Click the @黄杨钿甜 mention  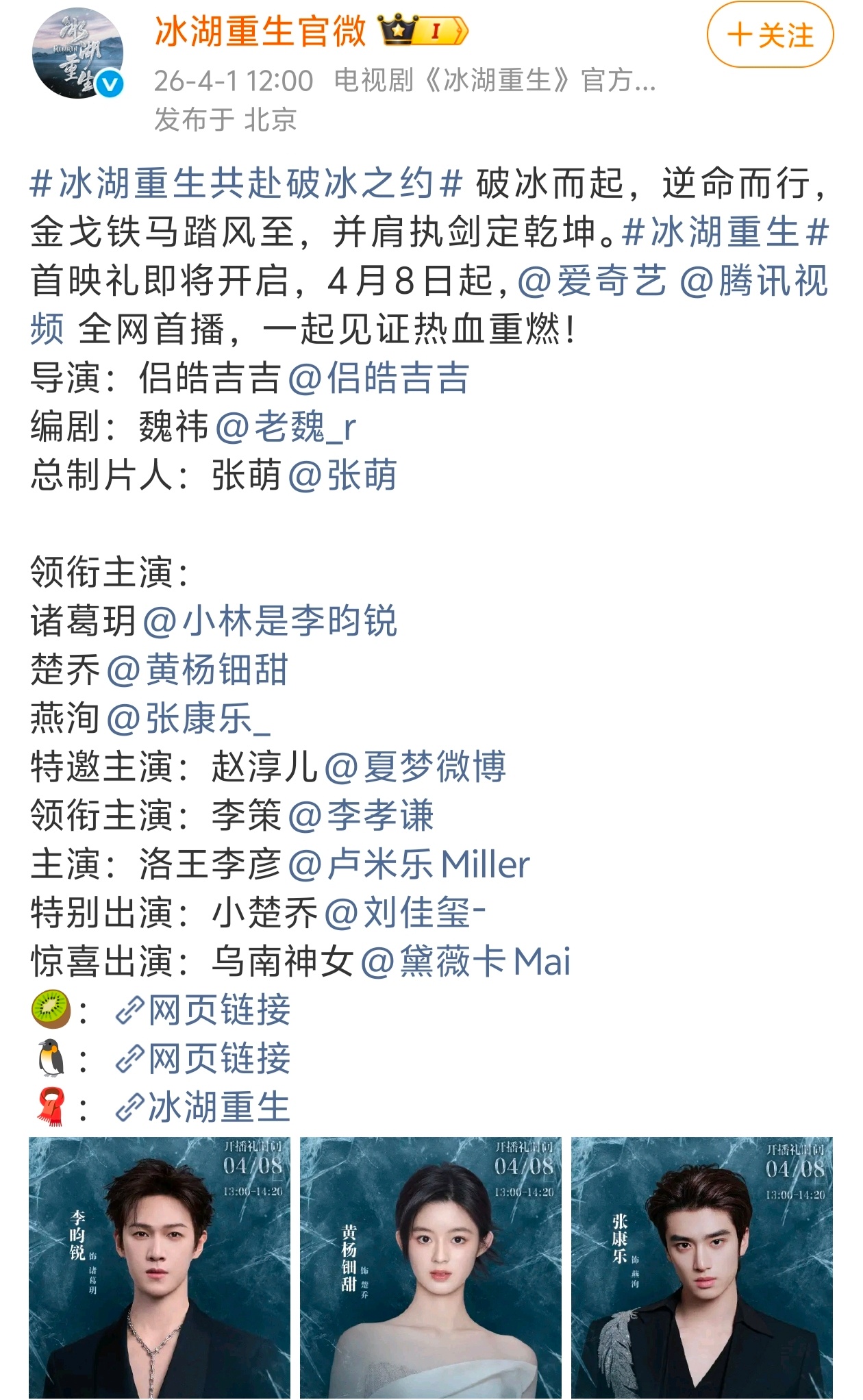tap(199, 668)
